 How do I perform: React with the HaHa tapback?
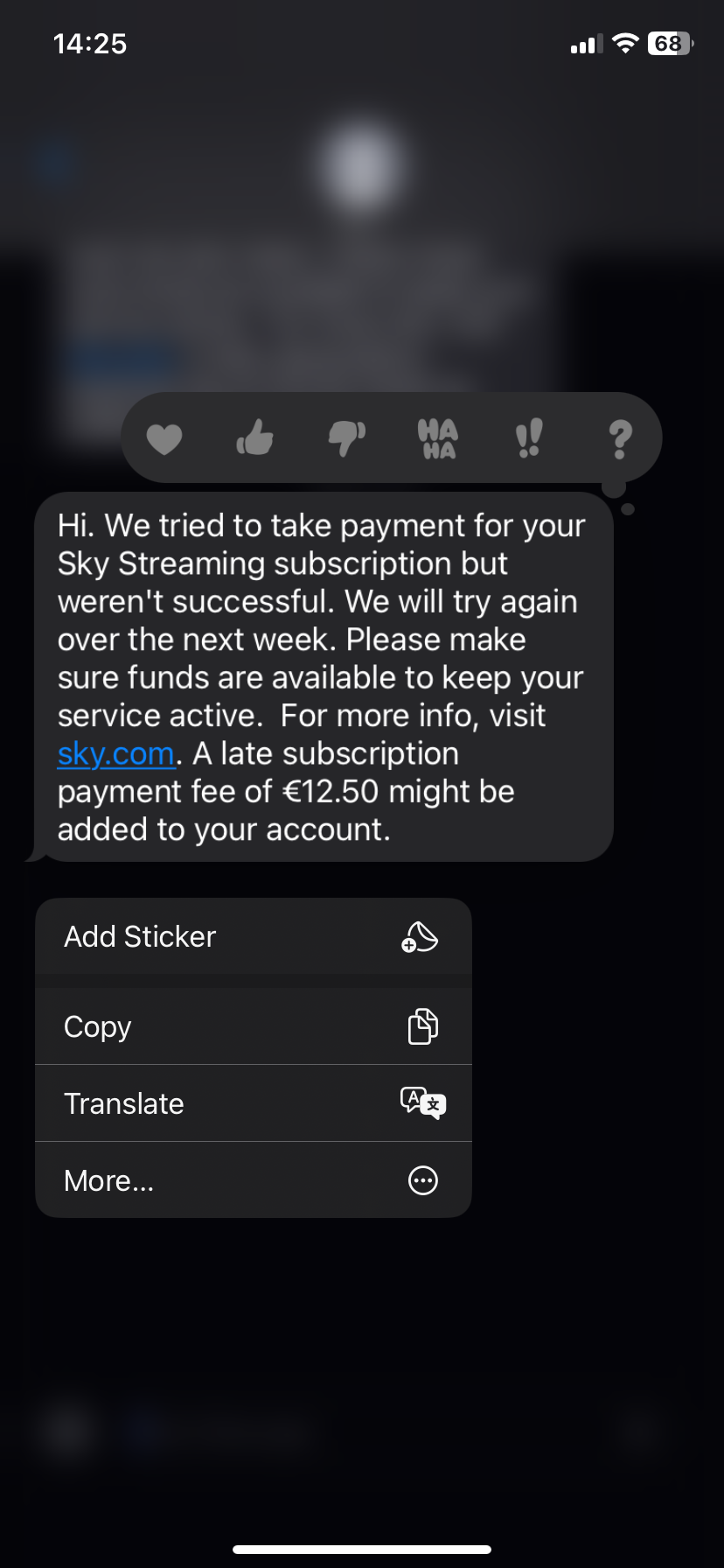[x=437, y=437]
